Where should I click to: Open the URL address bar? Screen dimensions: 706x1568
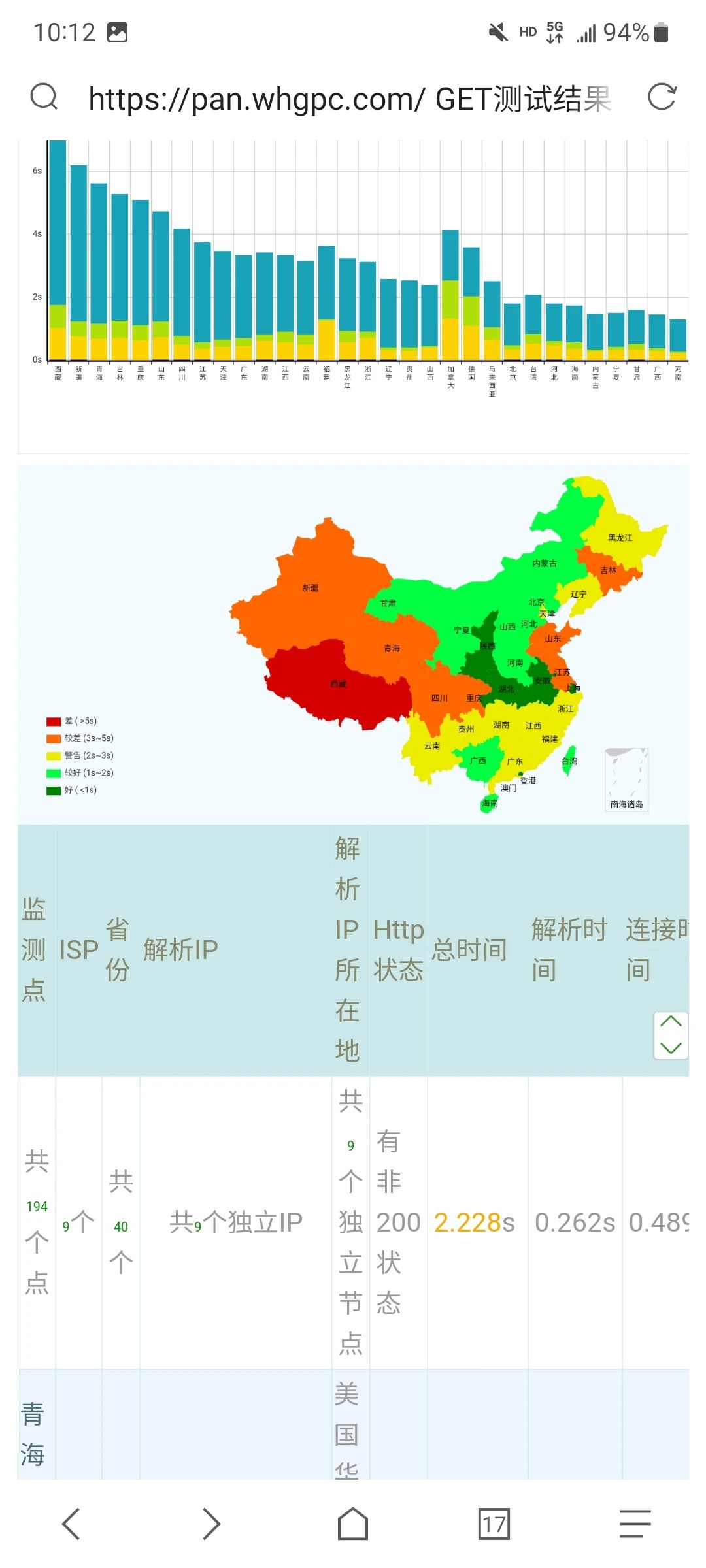[350, 99]
